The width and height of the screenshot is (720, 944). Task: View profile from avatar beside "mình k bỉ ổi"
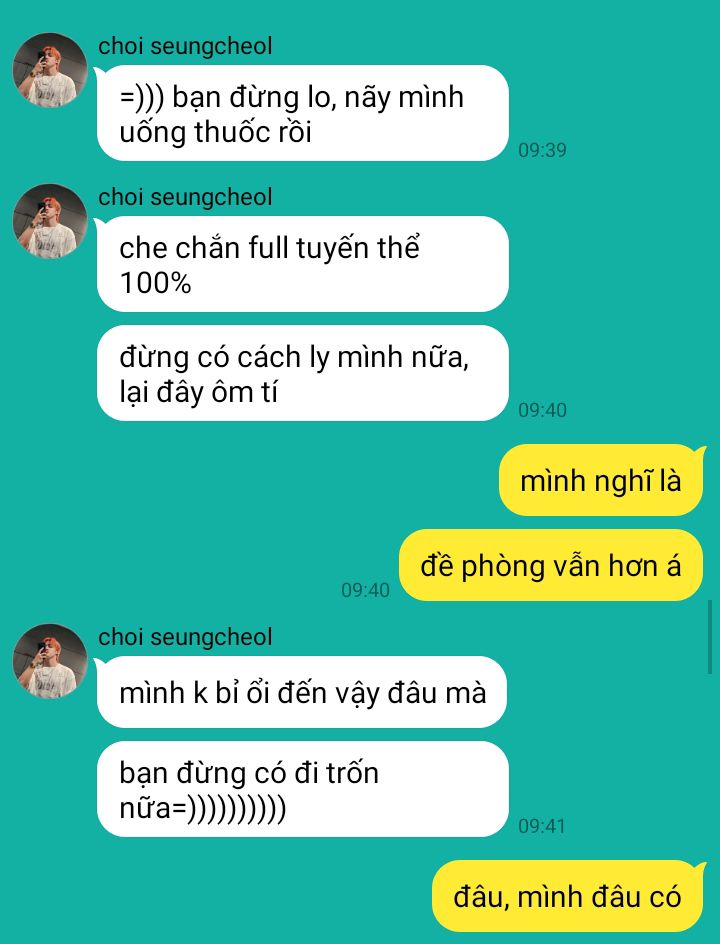tap(50, 661)
